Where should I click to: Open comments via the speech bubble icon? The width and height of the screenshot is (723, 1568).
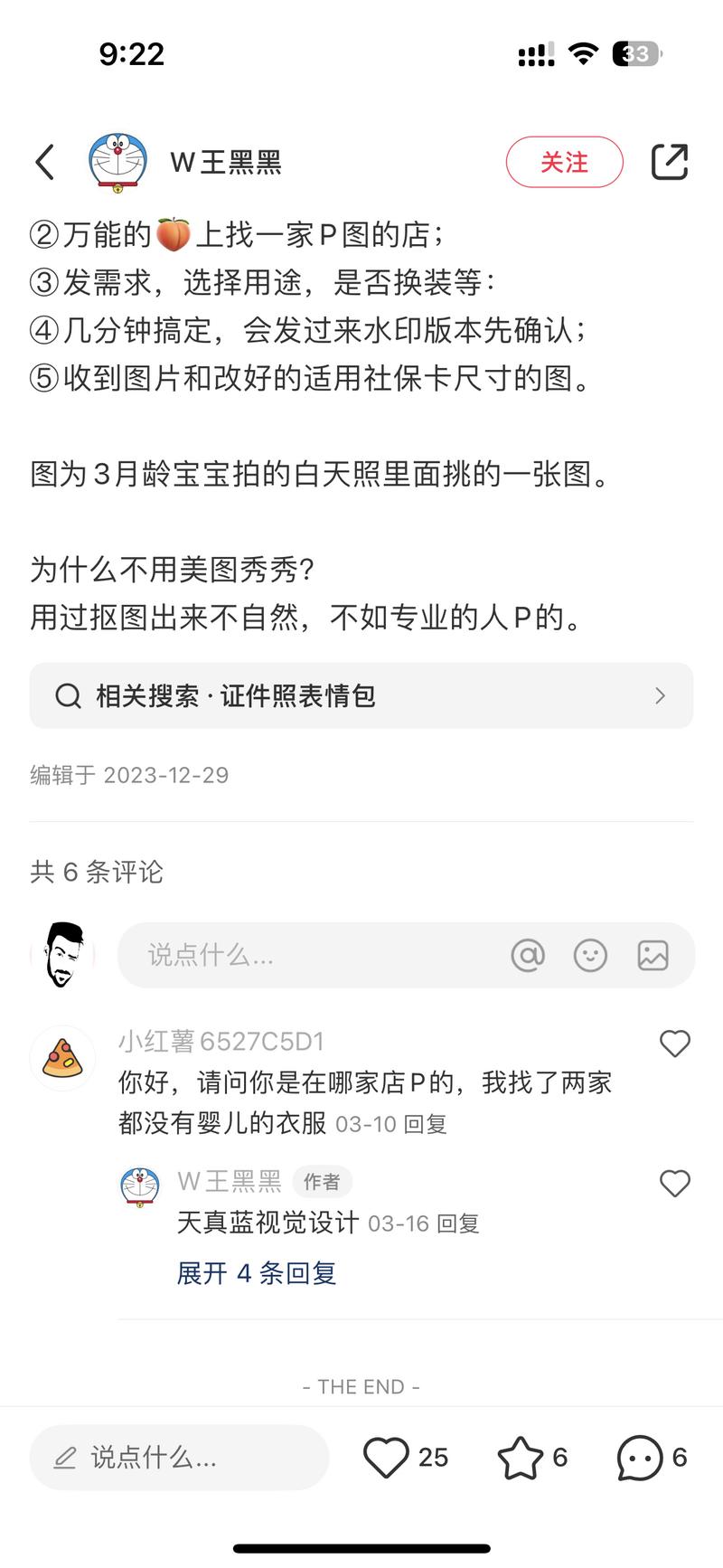[639, 1457]
